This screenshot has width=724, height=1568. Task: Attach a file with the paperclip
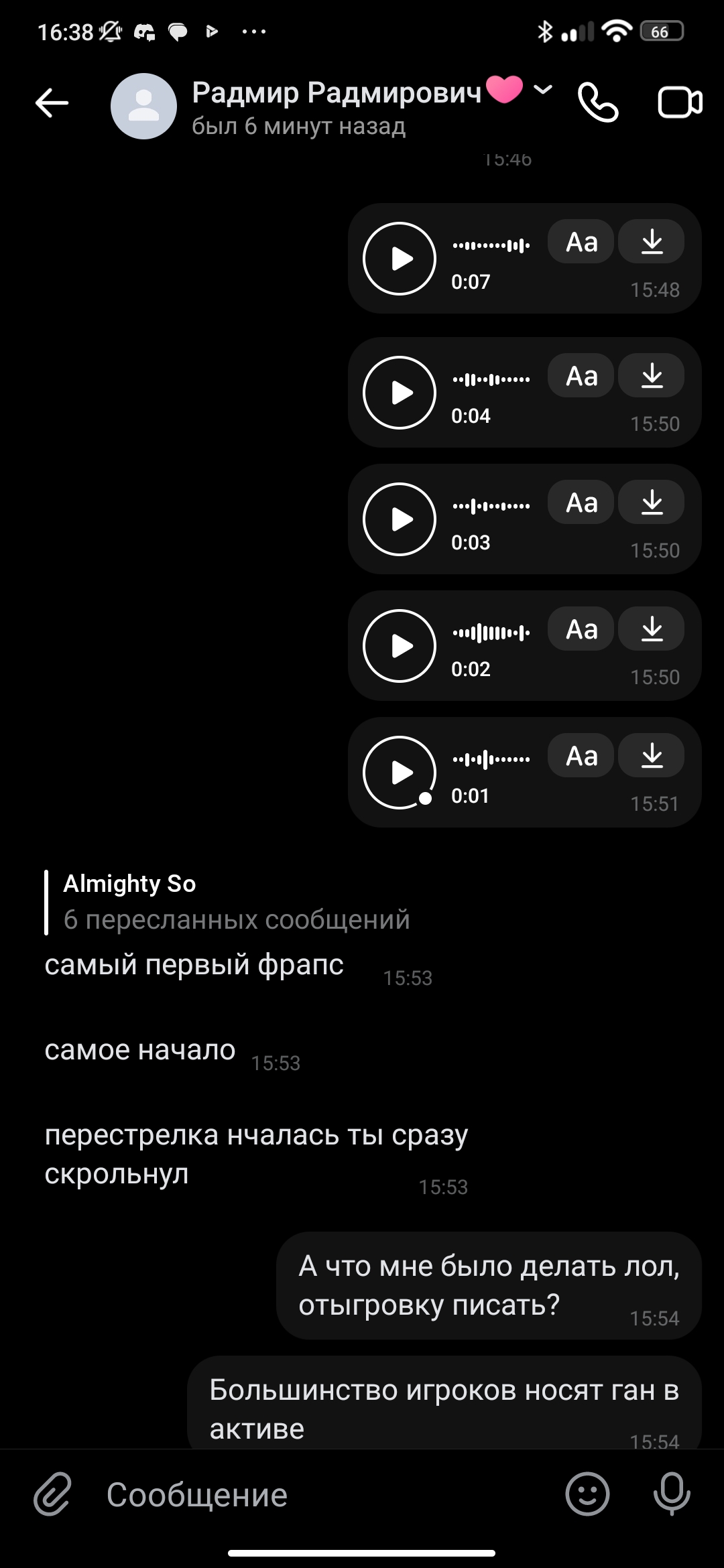[x=52, y=1494]
